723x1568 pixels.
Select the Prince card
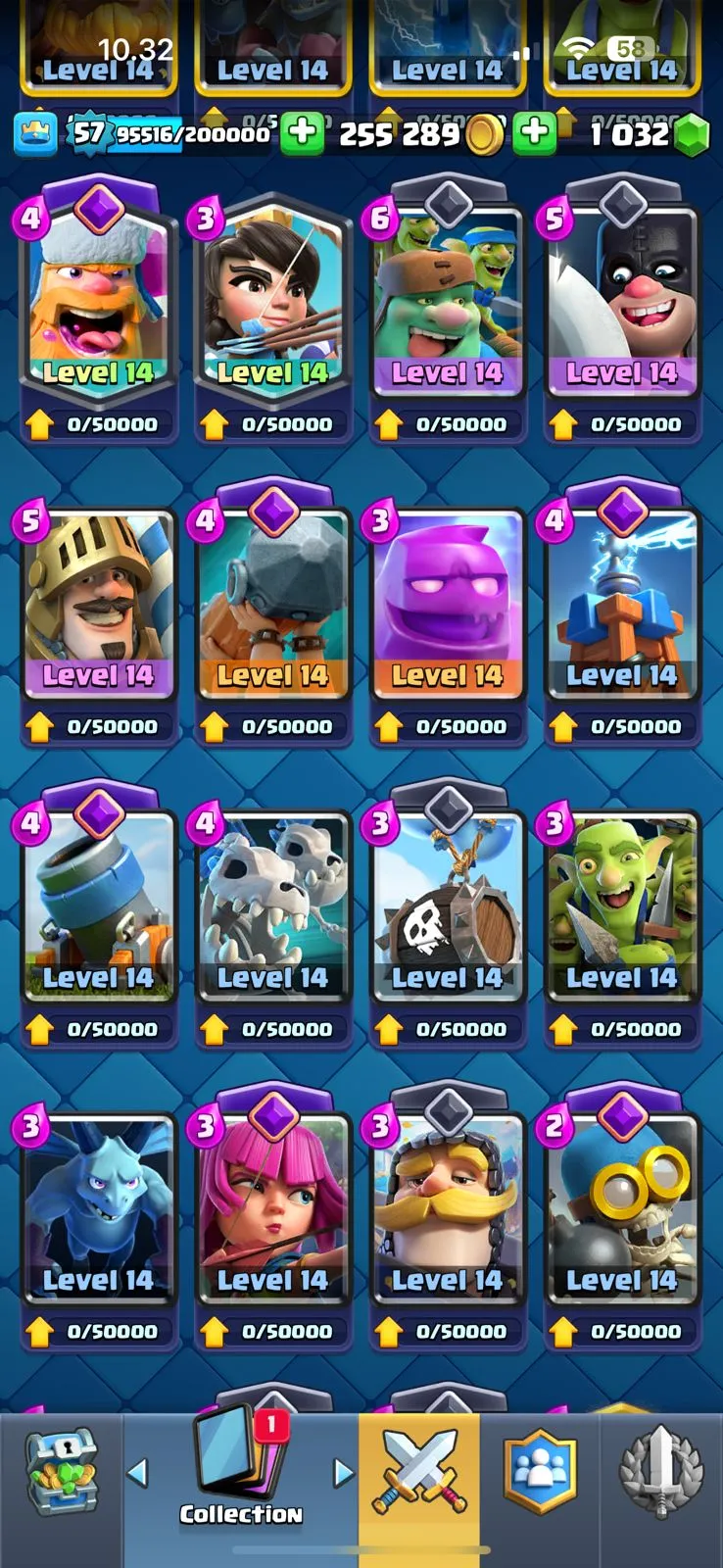click(x=98, y=598)
